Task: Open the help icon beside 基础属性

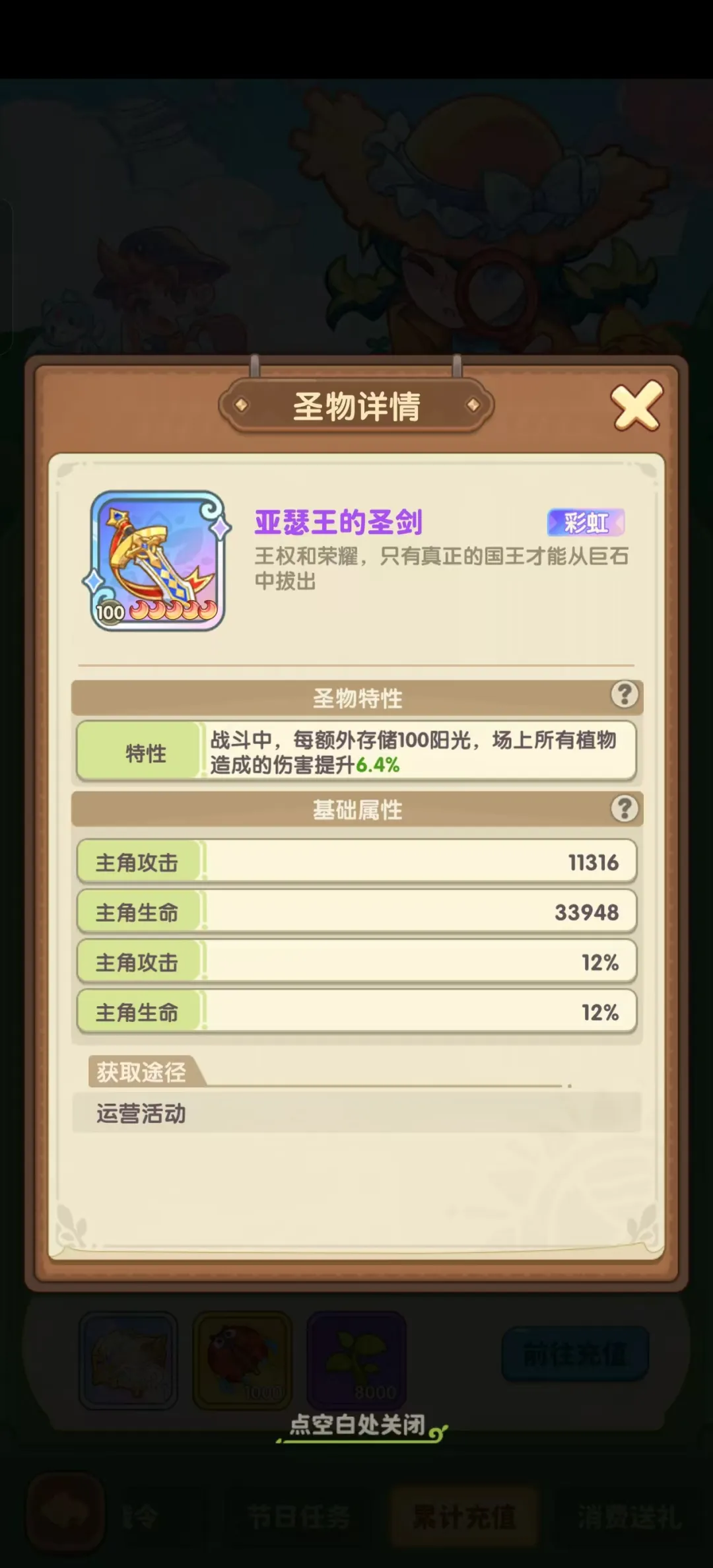Action: coord(625,808)
